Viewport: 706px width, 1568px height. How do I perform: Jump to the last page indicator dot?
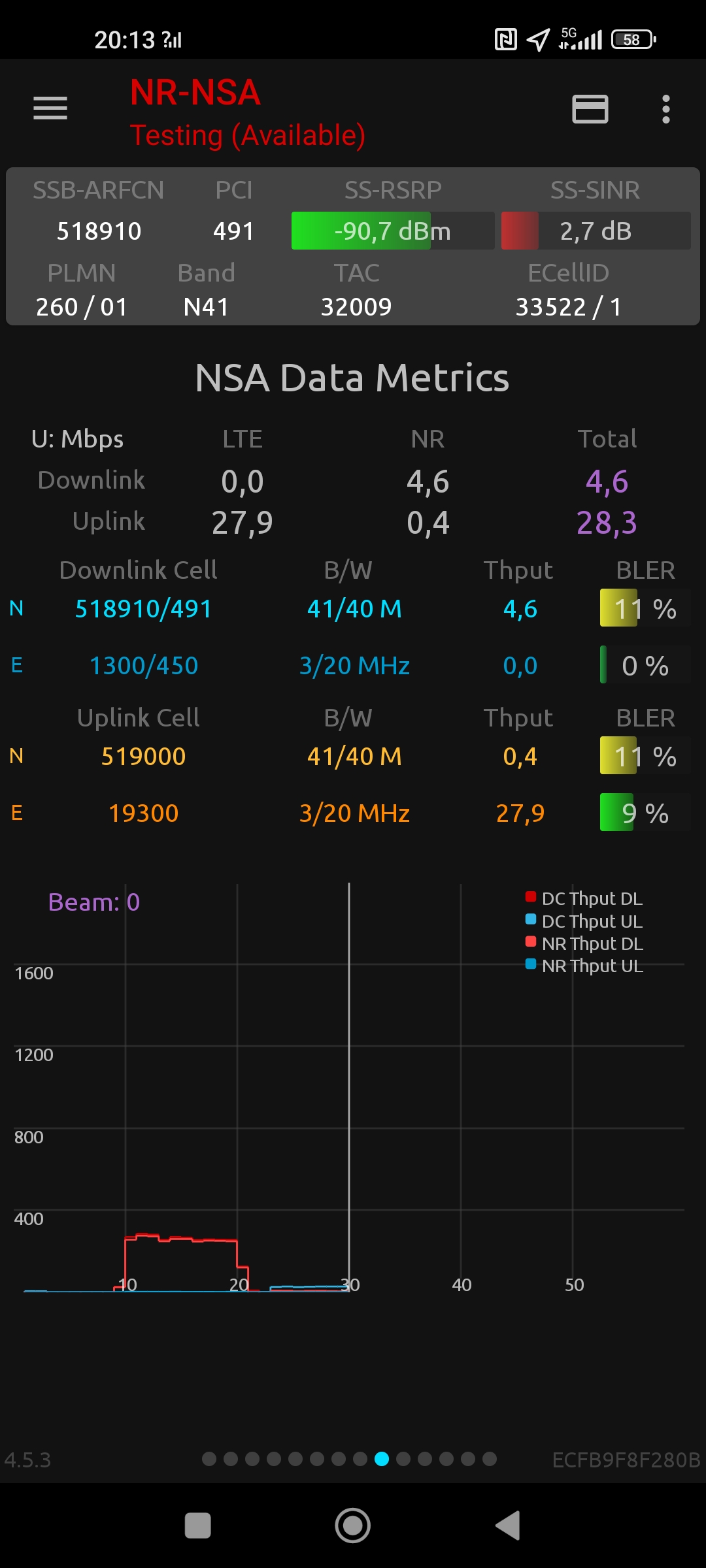coord(490,1459)
